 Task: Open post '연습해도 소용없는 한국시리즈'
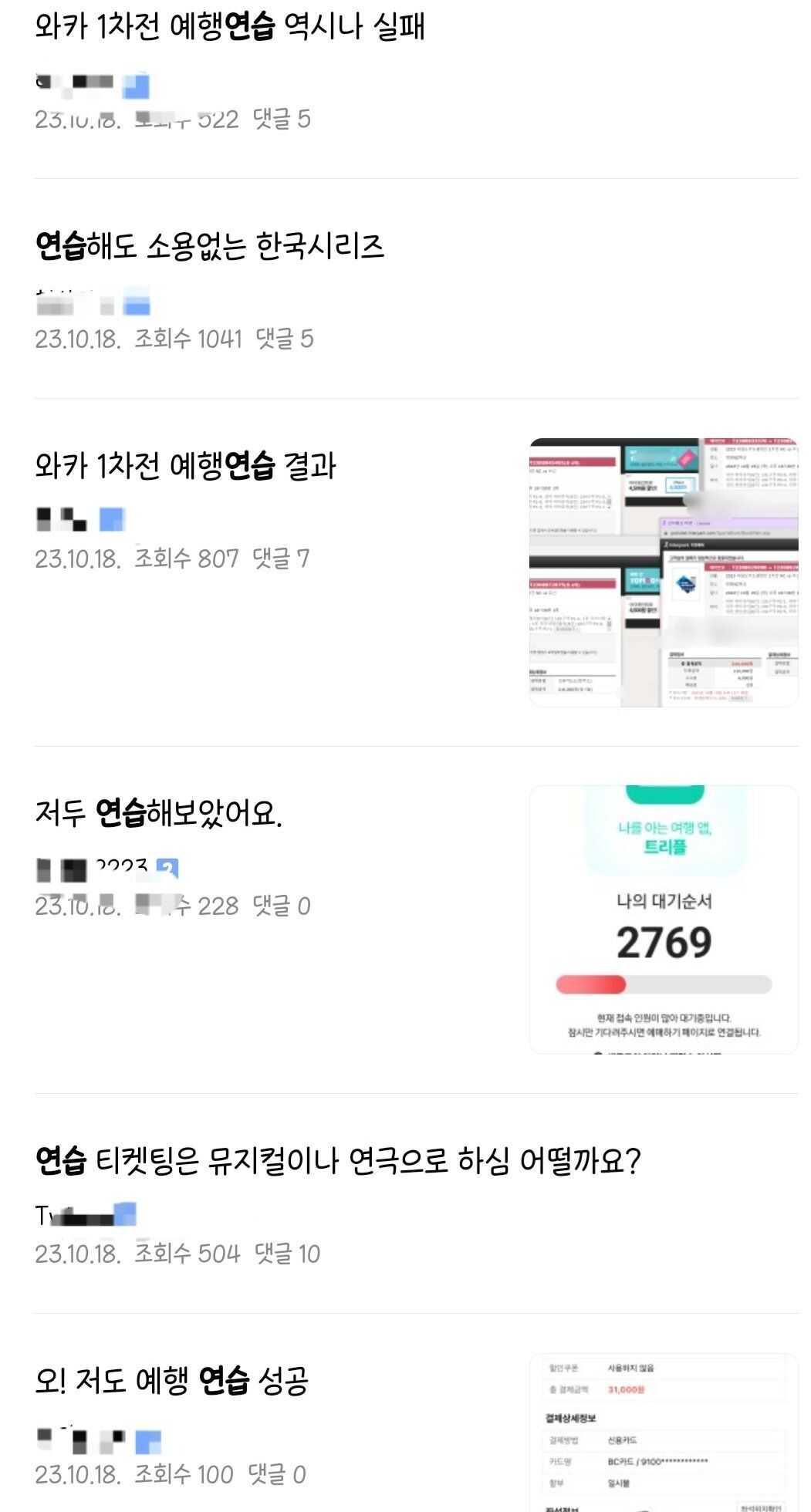[x=209, y=247]
